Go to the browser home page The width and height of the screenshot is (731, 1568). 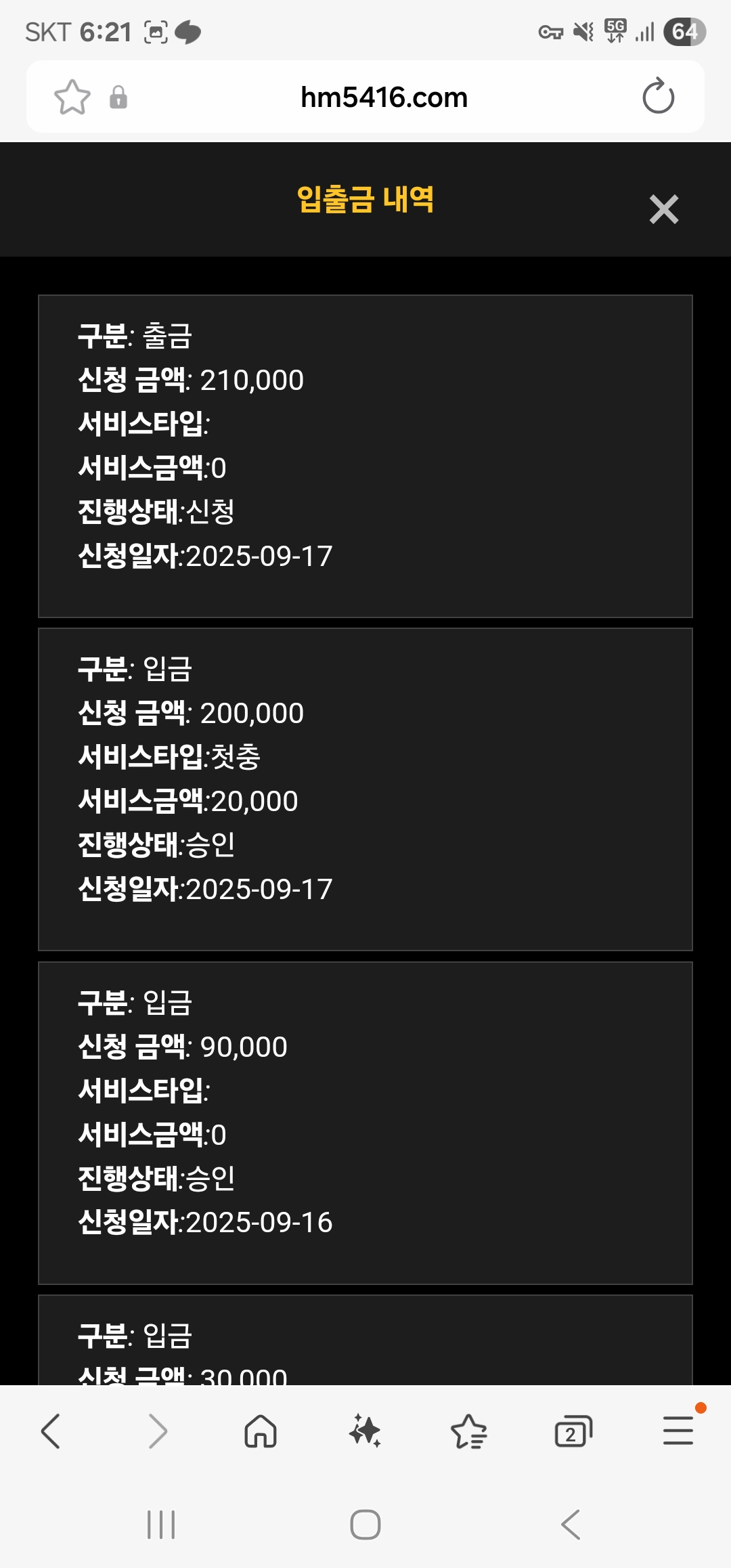pos(261,1431)
